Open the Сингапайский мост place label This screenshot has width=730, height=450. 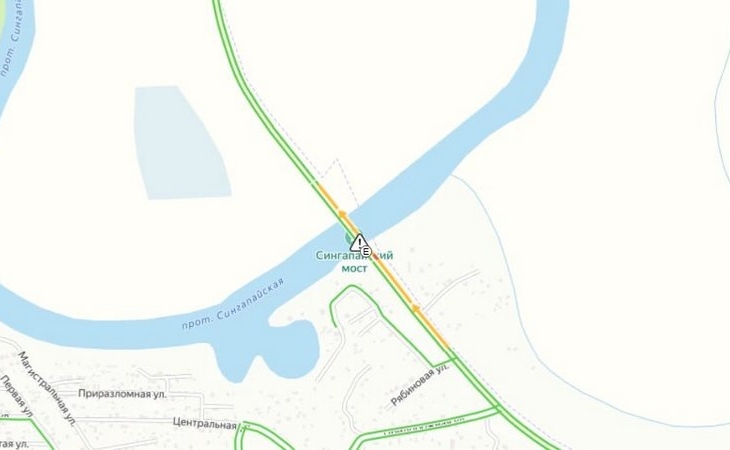pos(354,262)
